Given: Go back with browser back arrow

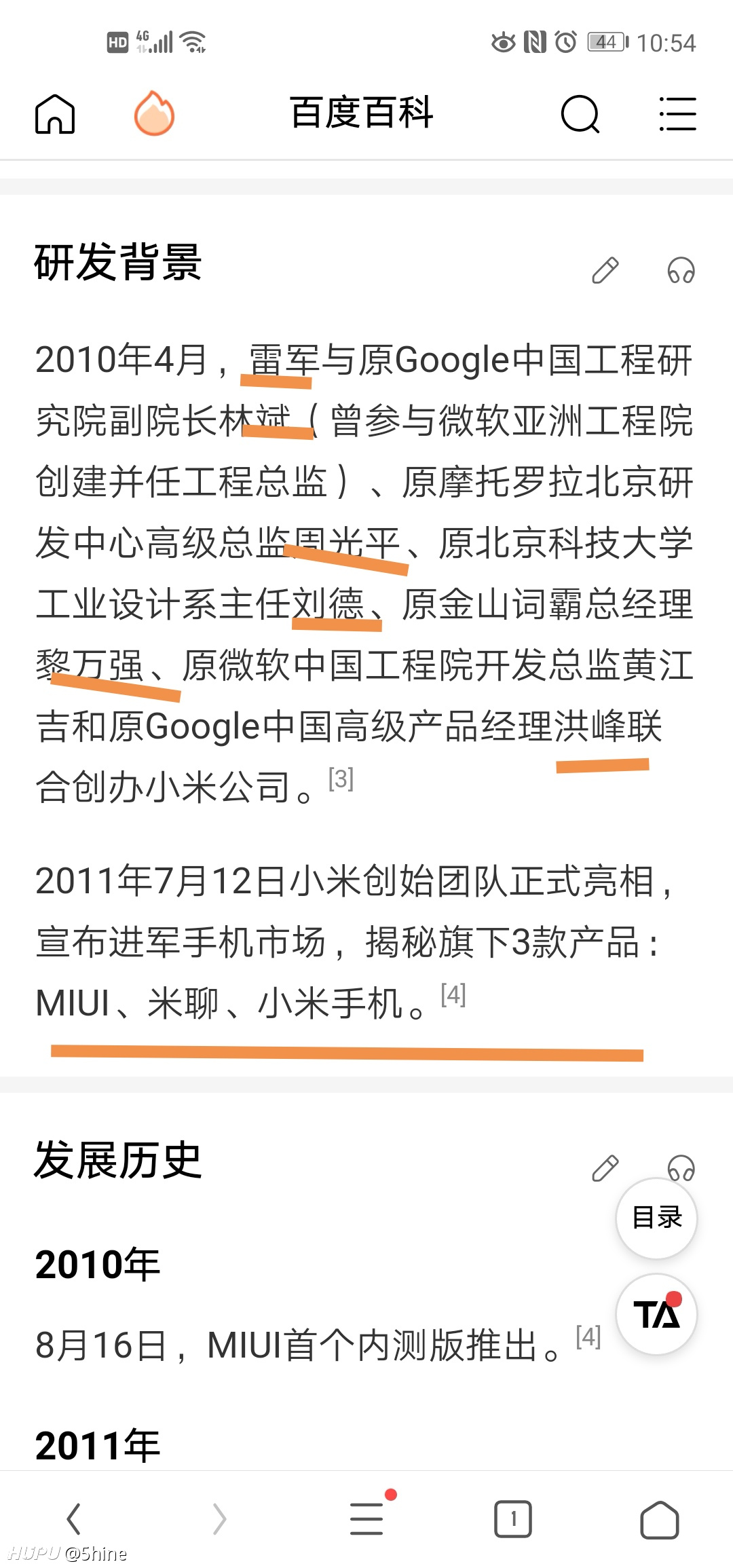Looking at the screenshot, I should coord(74,1518).
